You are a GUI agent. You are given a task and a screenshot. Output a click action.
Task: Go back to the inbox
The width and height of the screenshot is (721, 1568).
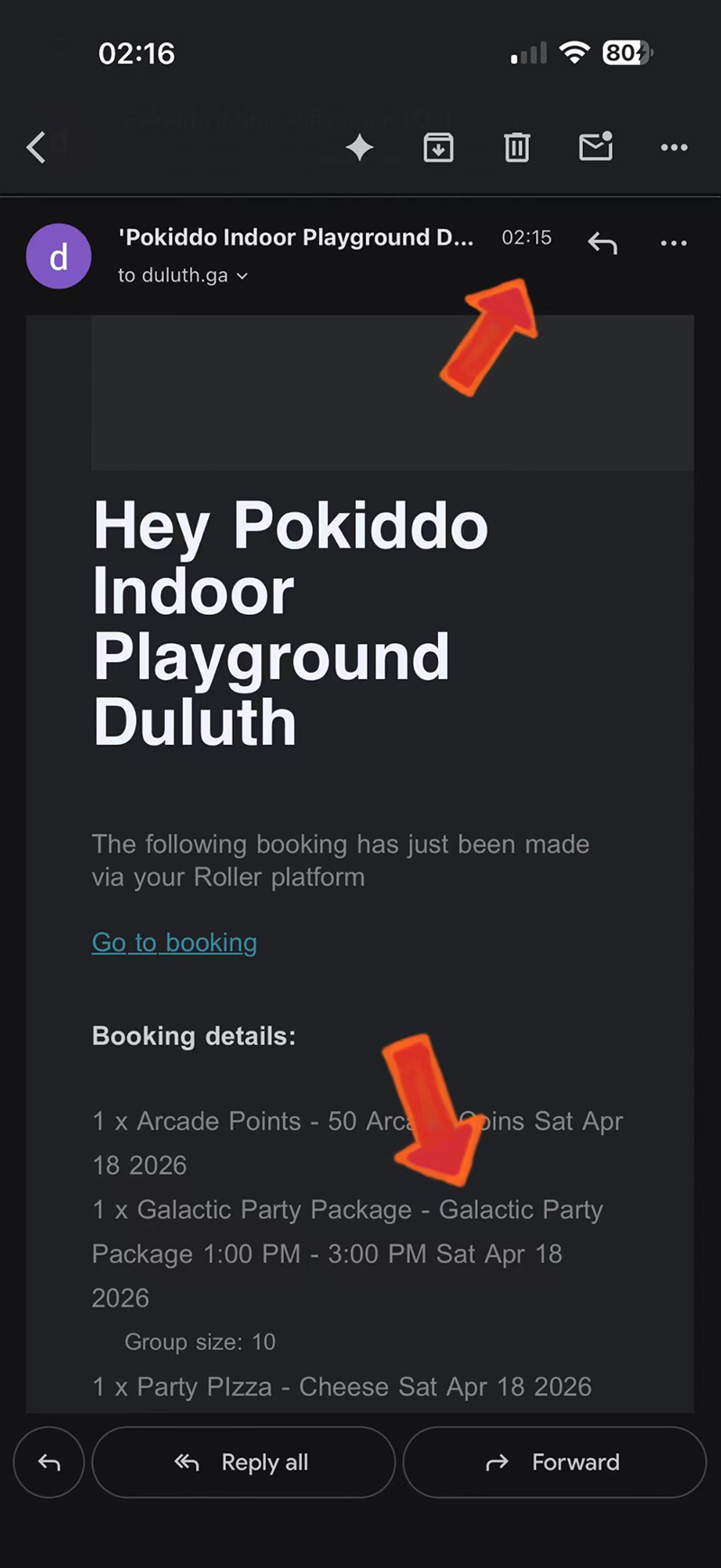(x=36, y=147)
